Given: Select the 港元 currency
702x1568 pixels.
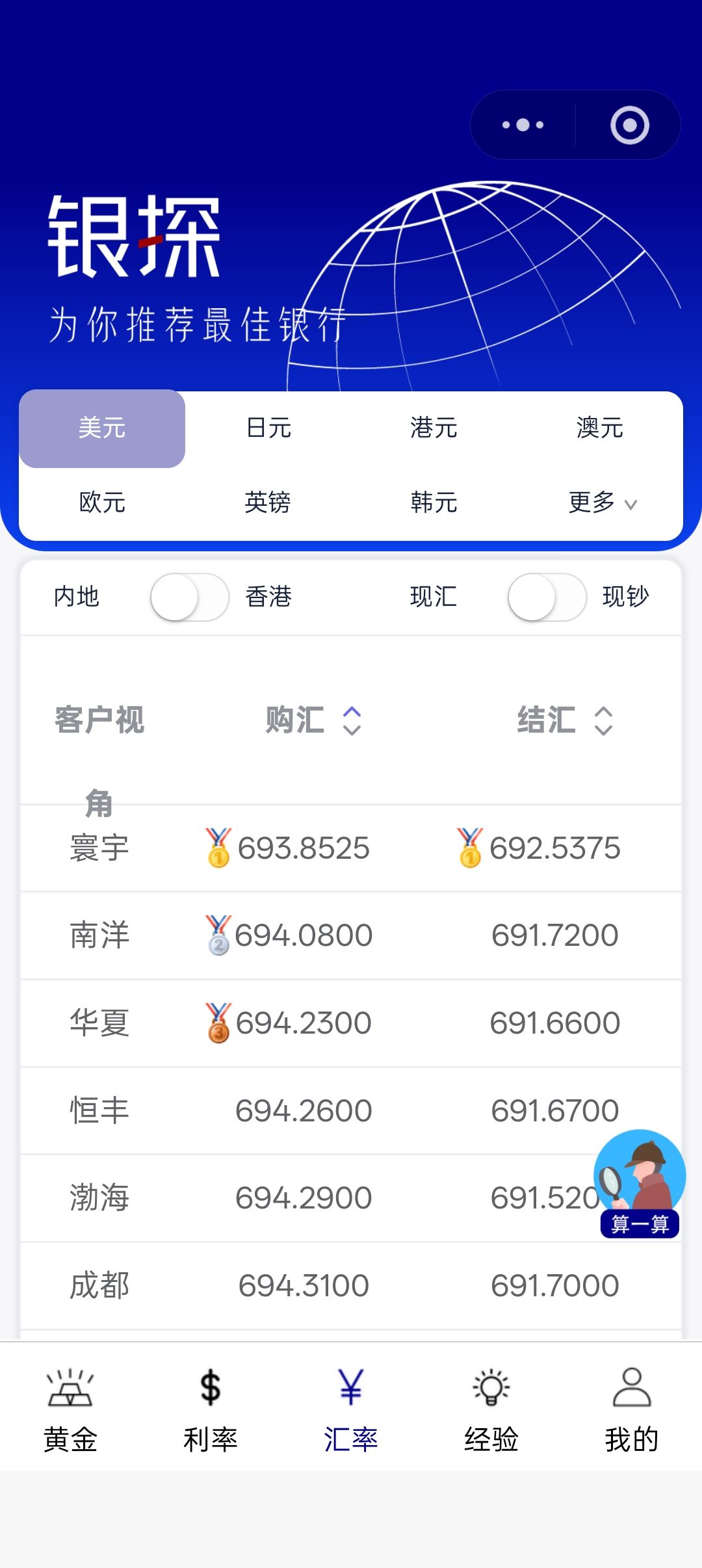Looking at the screenshot, I should click(x=434, y=428).
